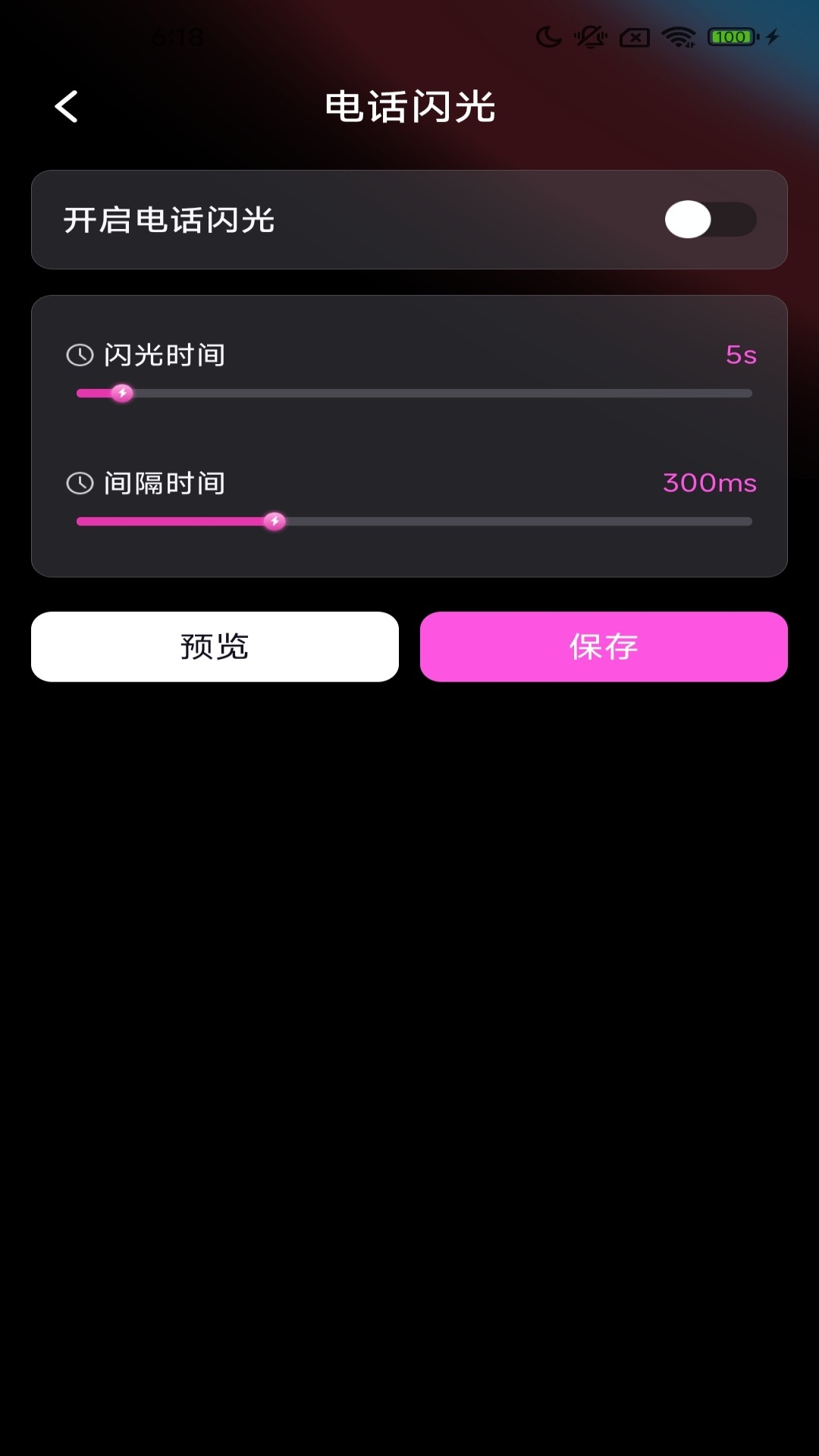Viewport: 819px width, 1456px height.
Task: Tap the Wi-Fi icon in the status bar
Action: [677, 36]
